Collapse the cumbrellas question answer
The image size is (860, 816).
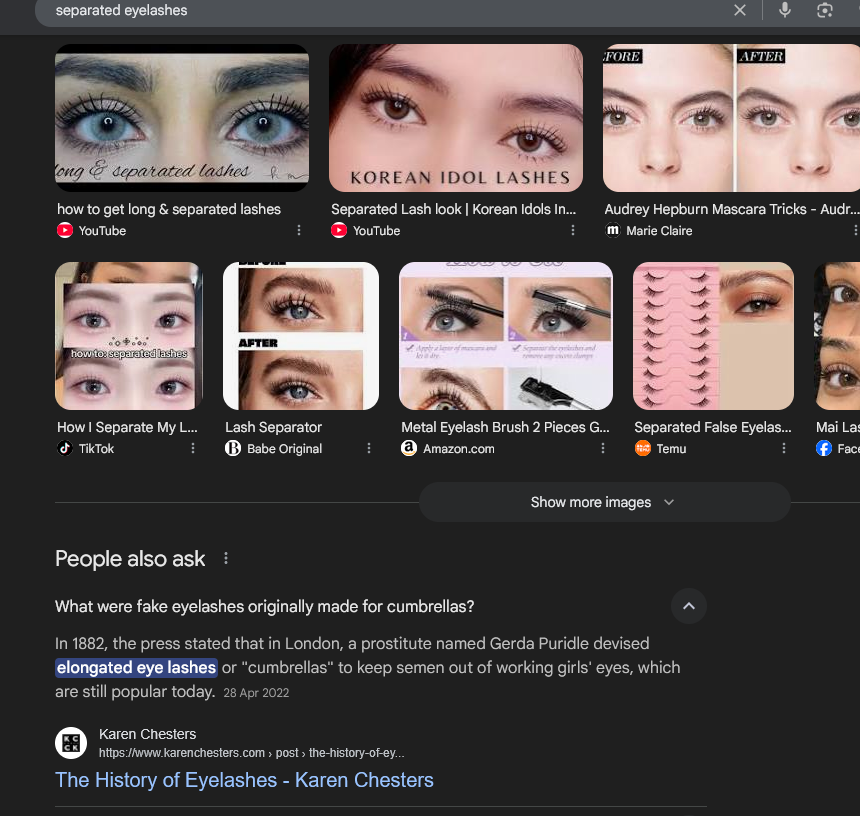coord(688,606)
